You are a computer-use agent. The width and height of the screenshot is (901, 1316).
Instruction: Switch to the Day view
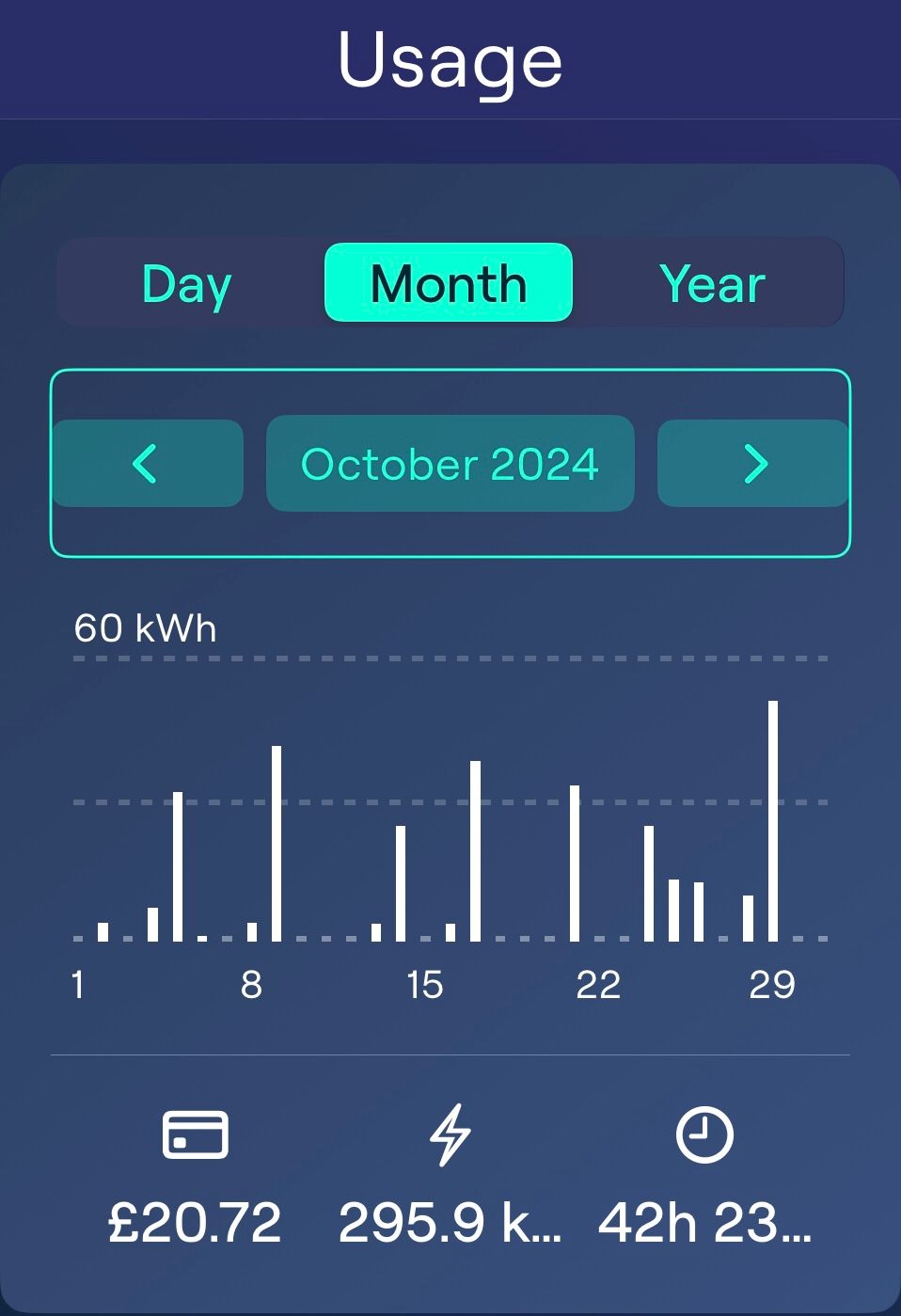point(187,284)
